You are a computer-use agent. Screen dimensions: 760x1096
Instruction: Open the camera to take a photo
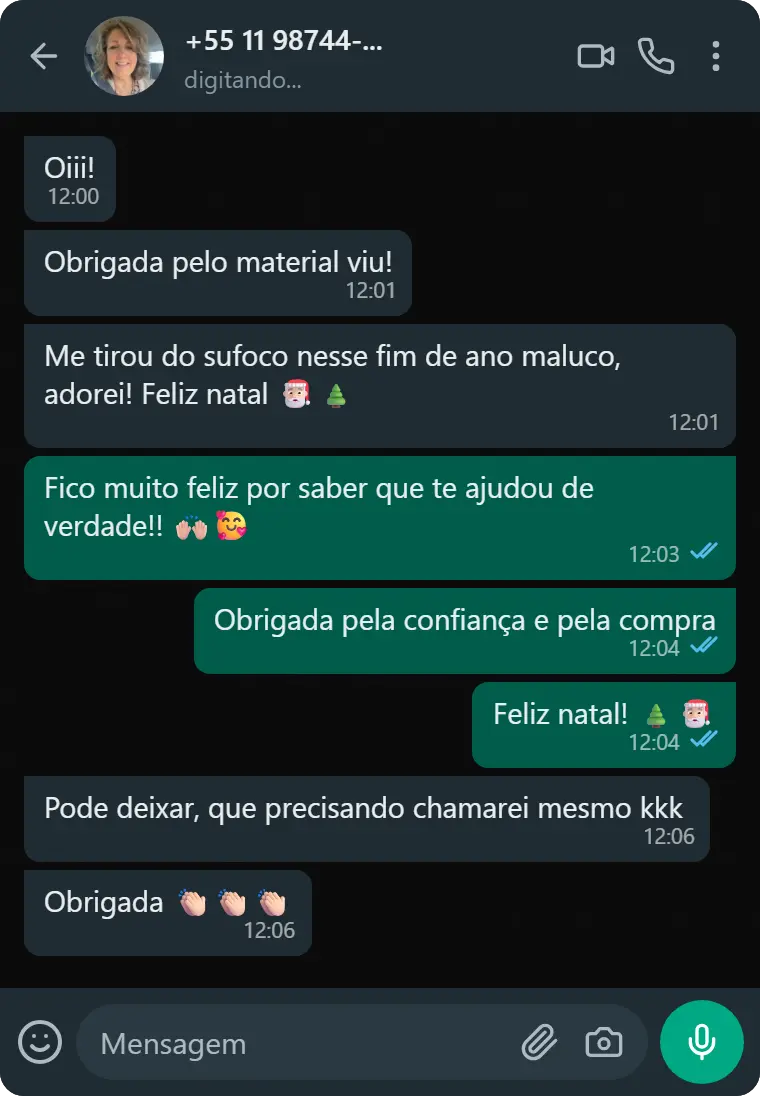[x=602, y=1042]
